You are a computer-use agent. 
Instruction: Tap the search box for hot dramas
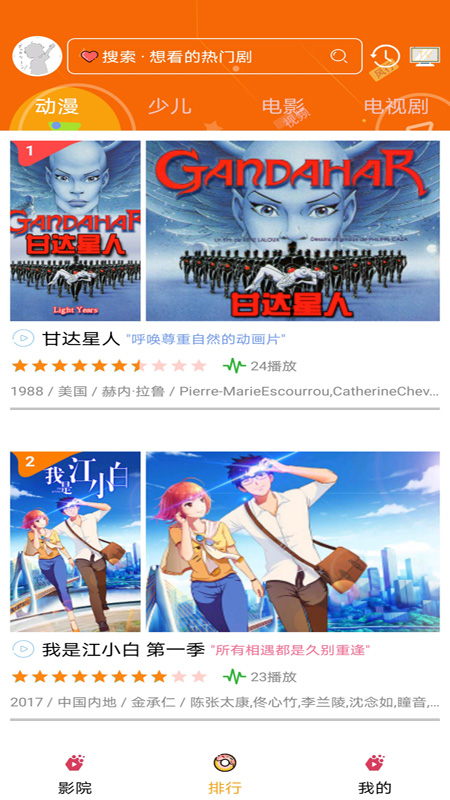(215, 56)
